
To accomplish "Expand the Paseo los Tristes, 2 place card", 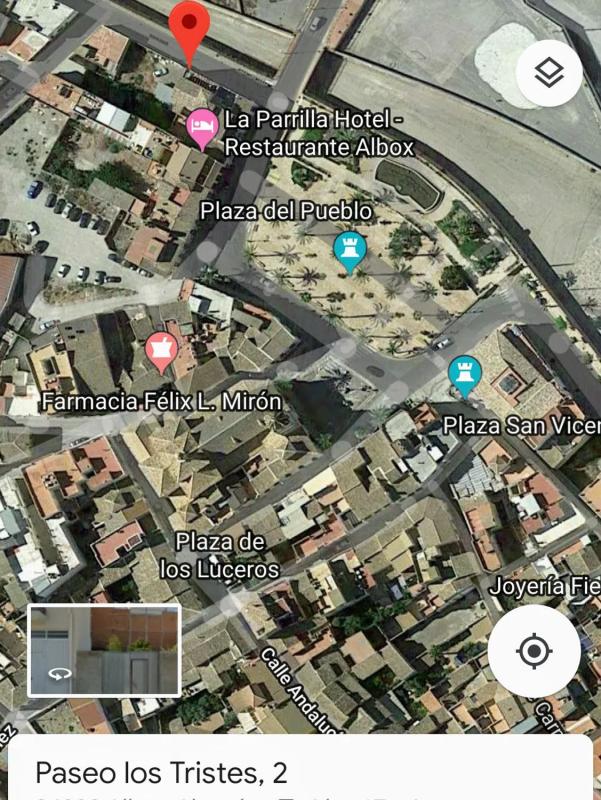I will click(x=300, y=772).
